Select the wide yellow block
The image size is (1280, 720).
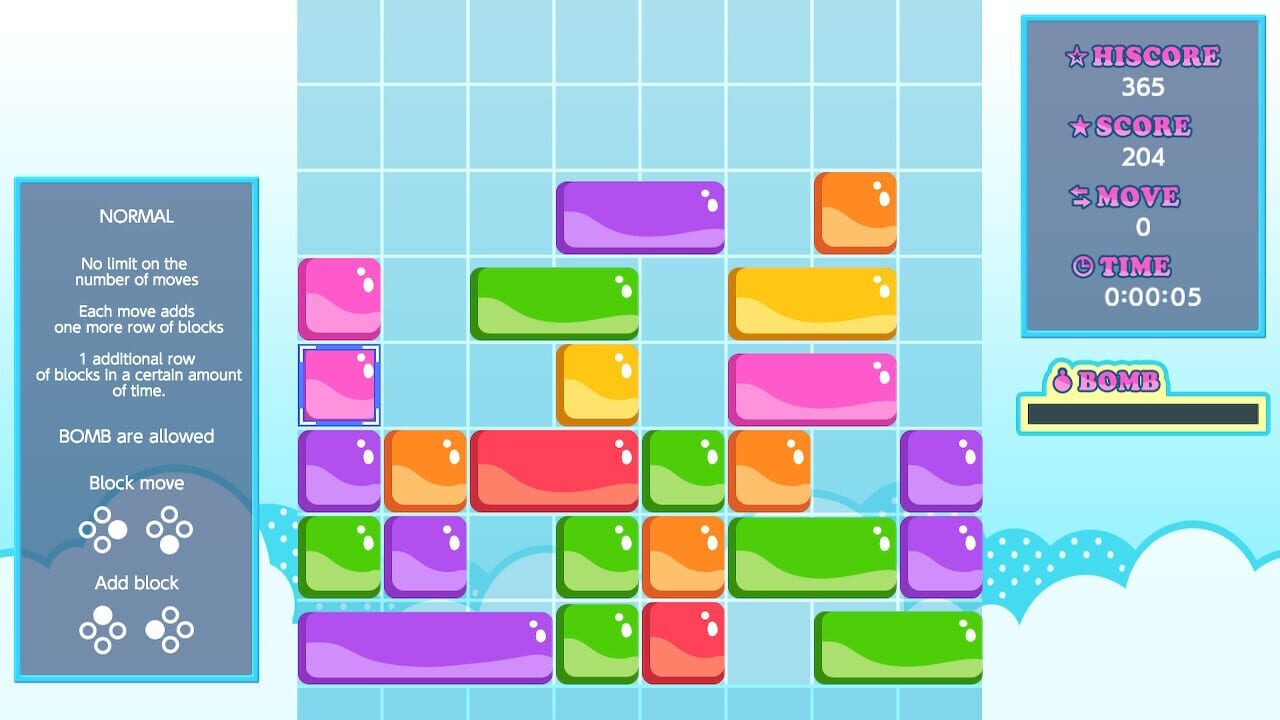tap(812, 303)
